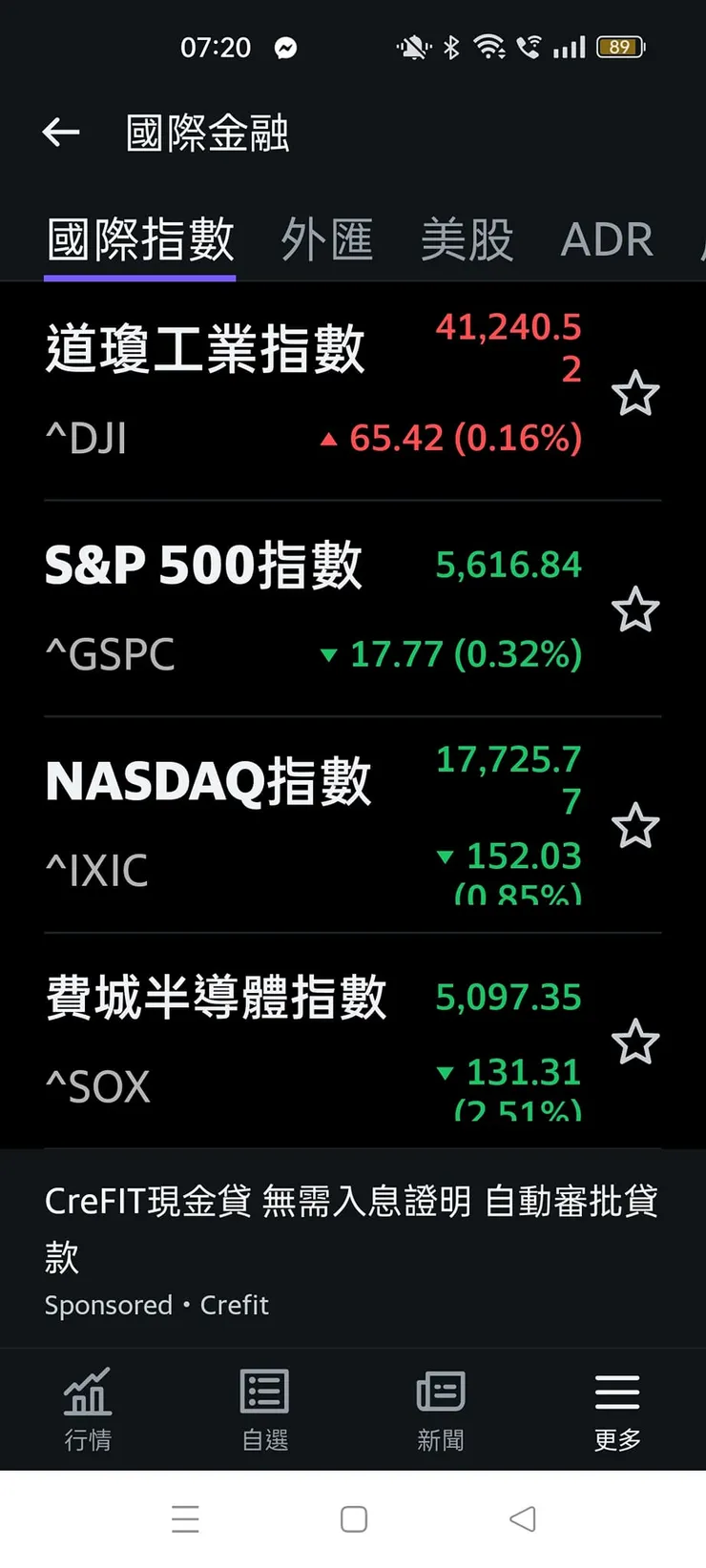Go back using the top arrow
The height and width of the screenshot is (1568, 706).
[x=61, y=133]
